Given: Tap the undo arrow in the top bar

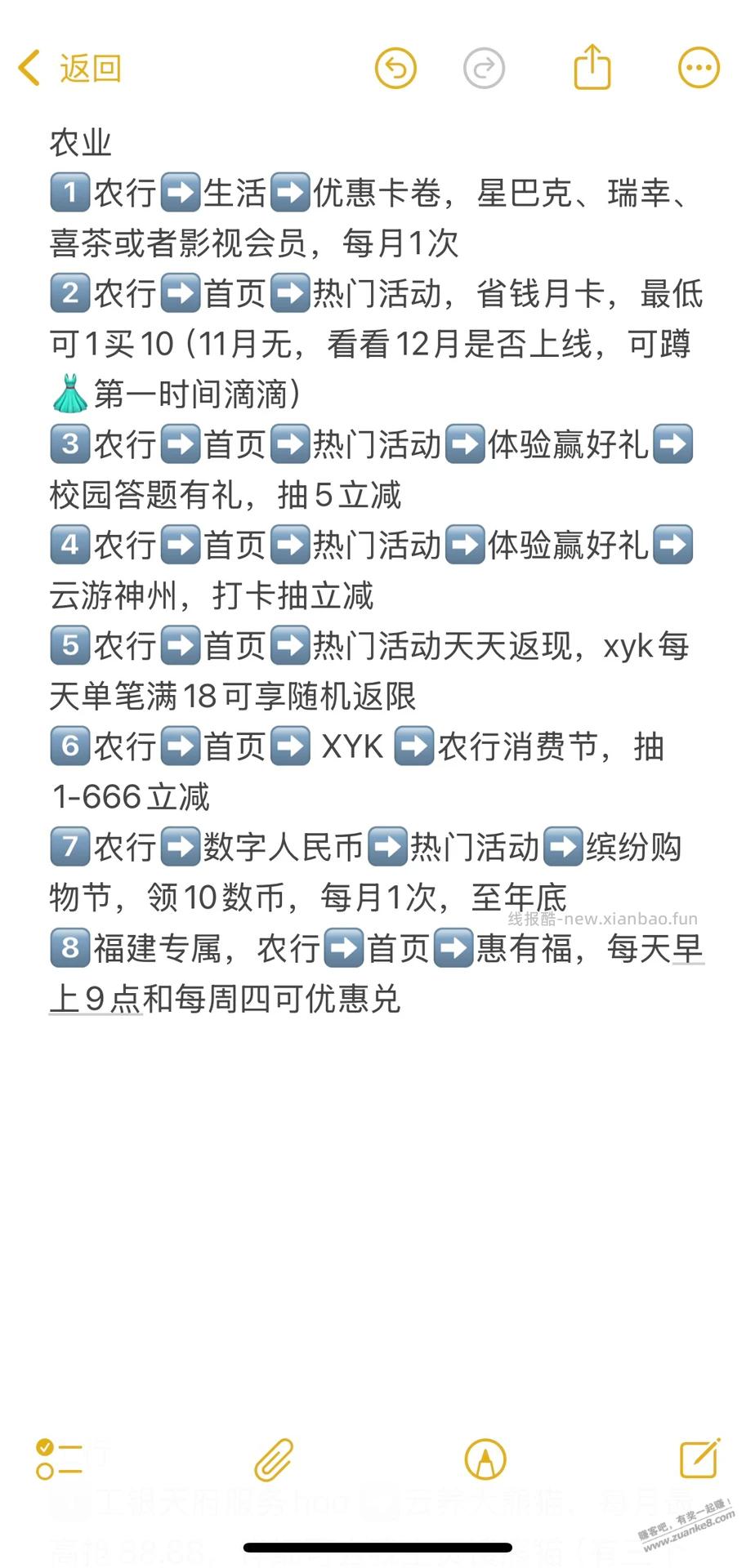Looking at the screenshot, I should coord(395,68).
